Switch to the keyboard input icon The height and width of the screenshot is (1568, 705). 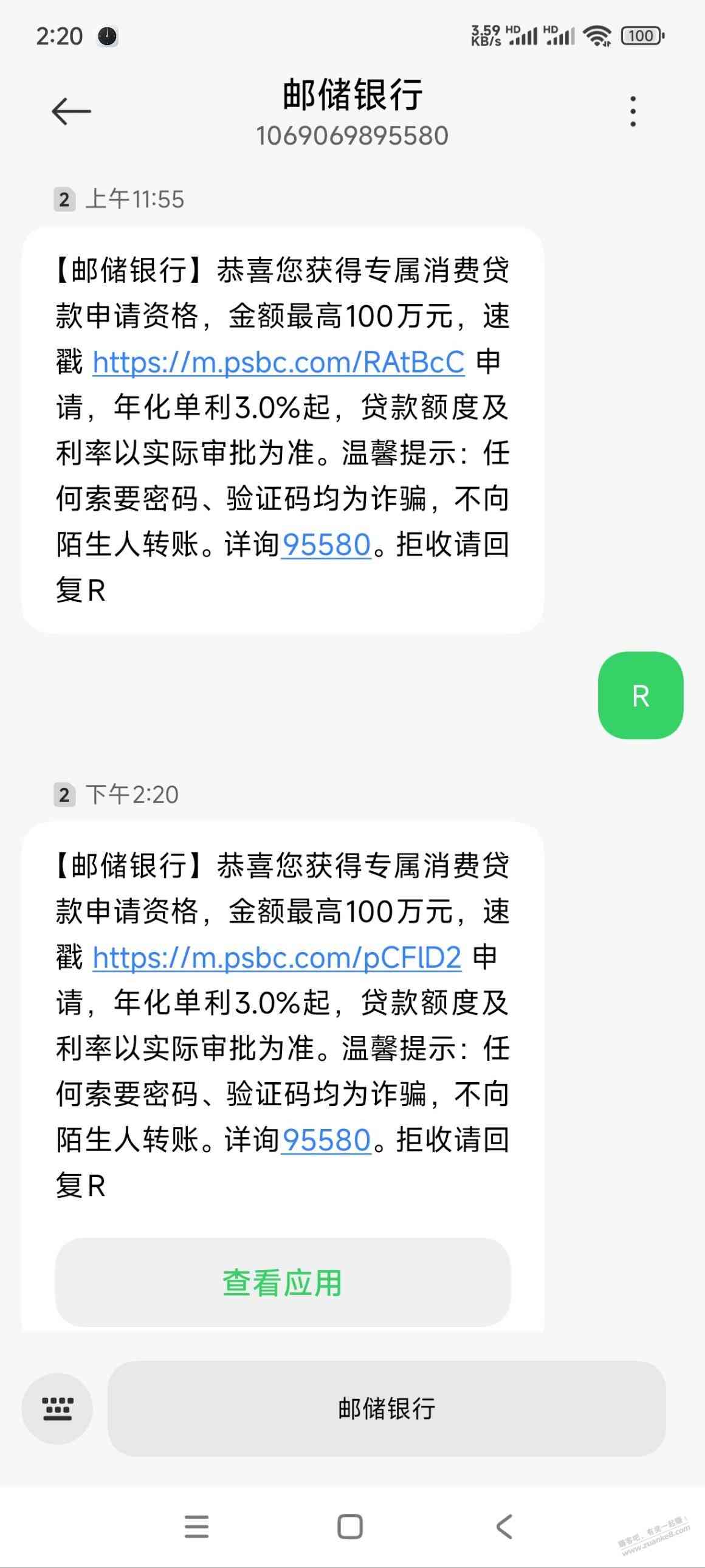pyautogui.click(x=58, y=1409)
